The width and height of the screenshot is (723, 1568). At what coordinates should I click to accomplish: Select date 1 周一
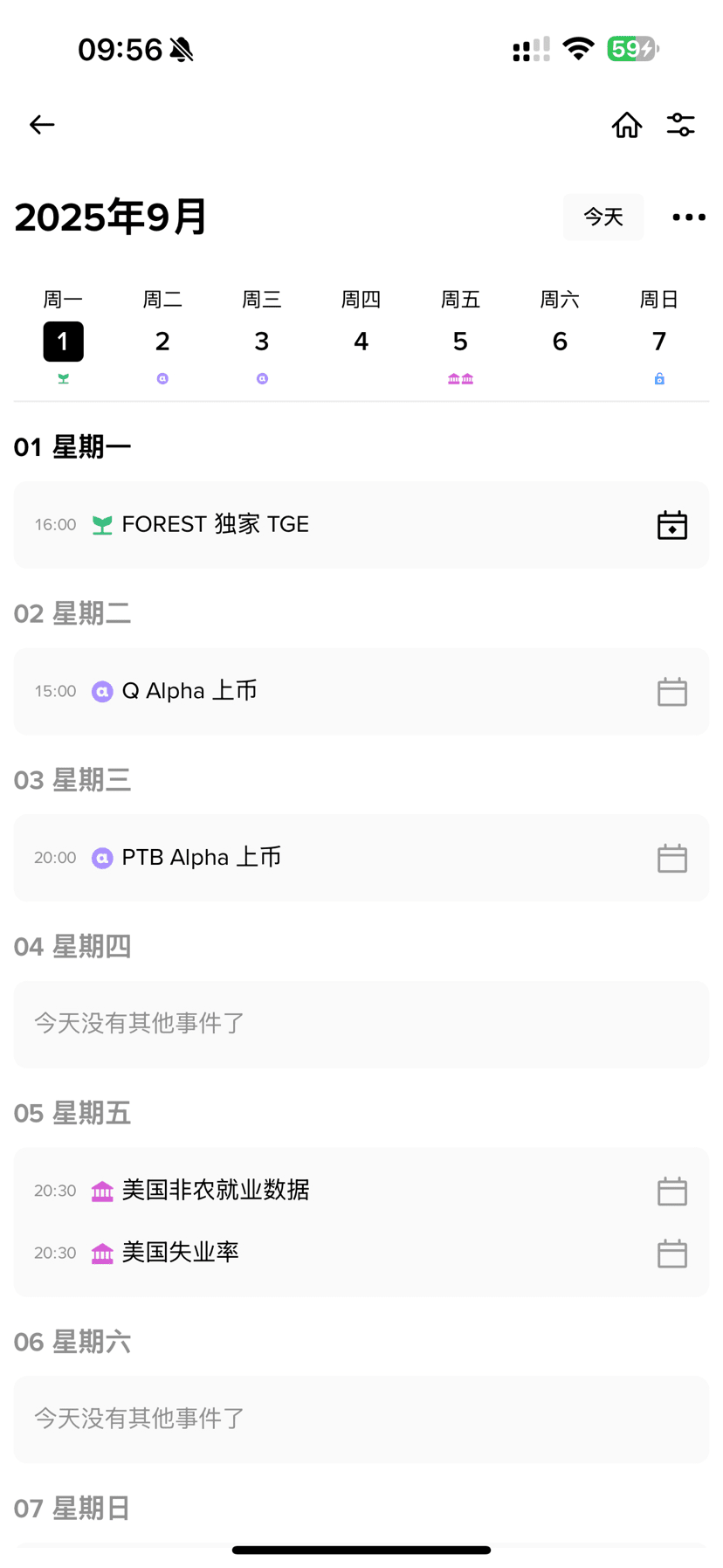tap(64, 337)
